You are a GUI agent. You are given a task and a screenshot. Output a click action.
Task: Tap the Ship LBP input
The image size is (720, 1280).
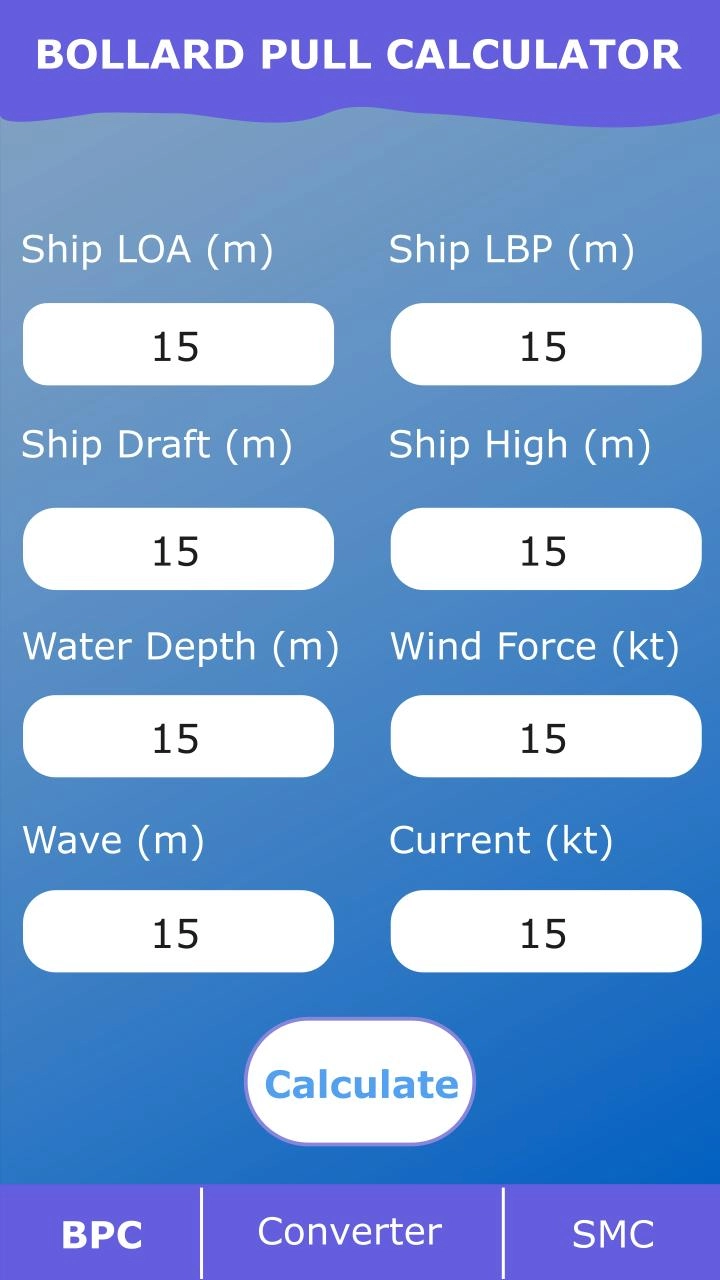(546, 344)
